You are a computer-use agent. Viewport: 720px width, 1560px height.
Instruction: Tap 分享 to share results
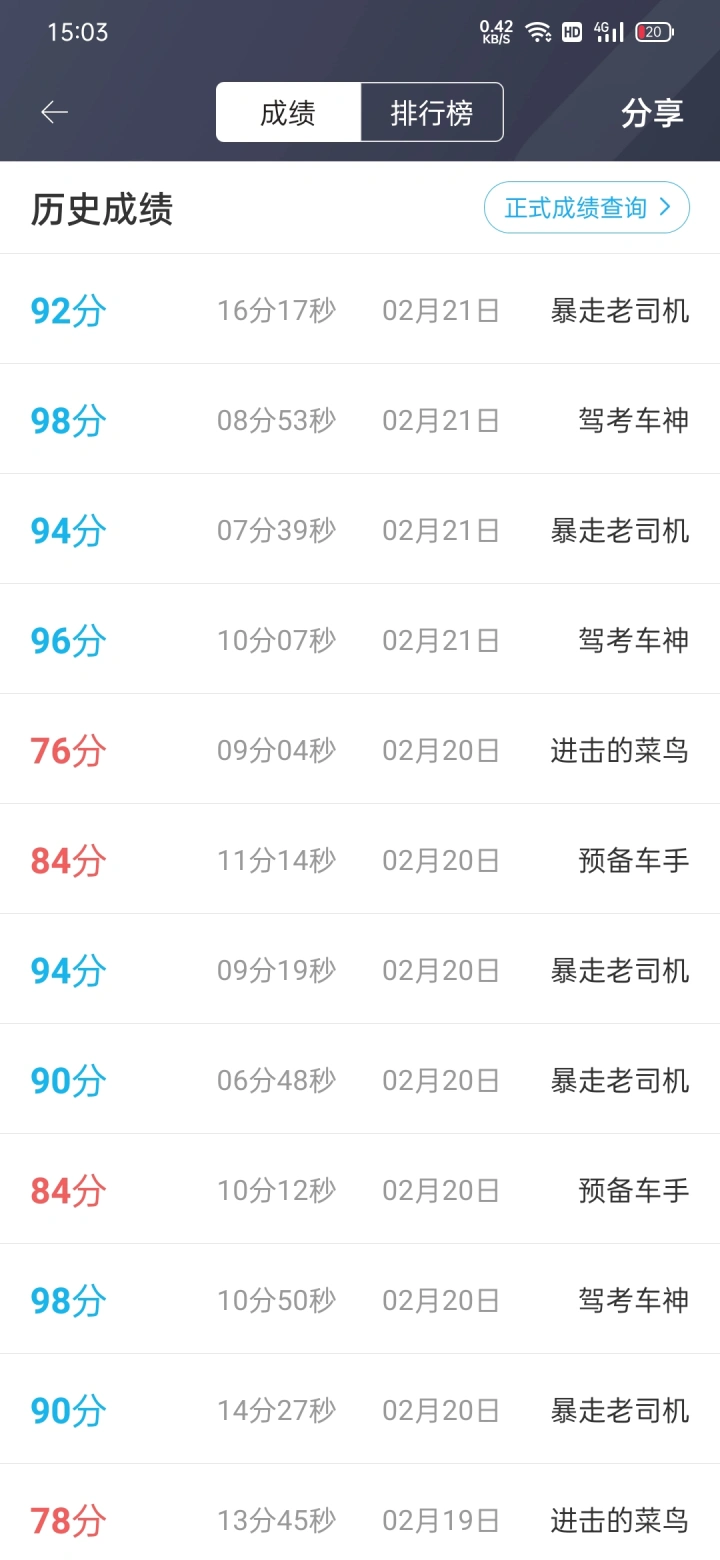pyautogui.click(x=651, y=113)
